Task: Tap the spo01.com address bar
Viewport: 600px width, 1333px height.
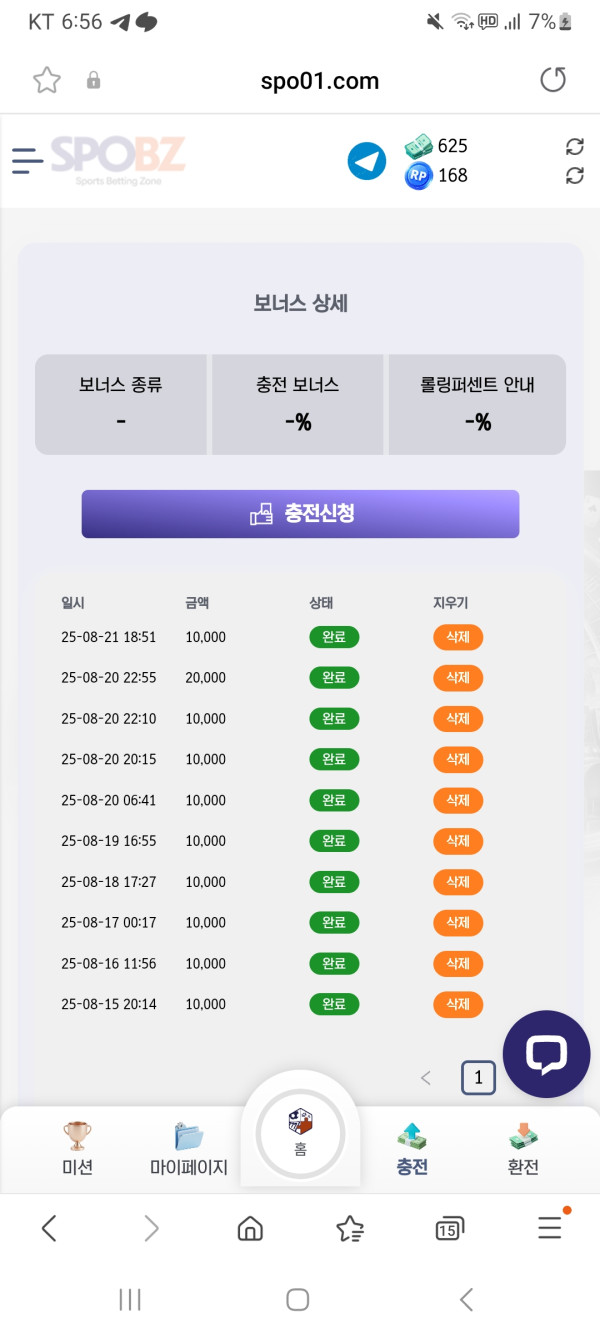Action: coord(320,81)
